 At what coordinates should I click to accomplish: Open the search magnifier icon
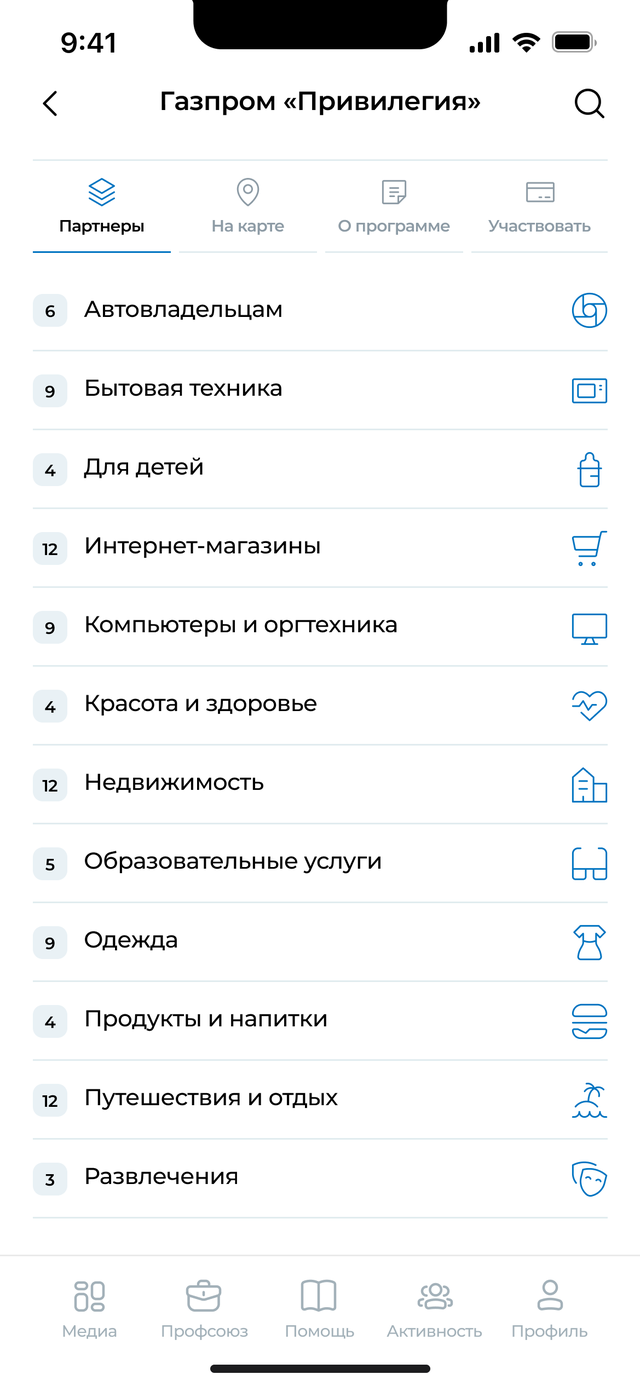(x=589, y=103)
